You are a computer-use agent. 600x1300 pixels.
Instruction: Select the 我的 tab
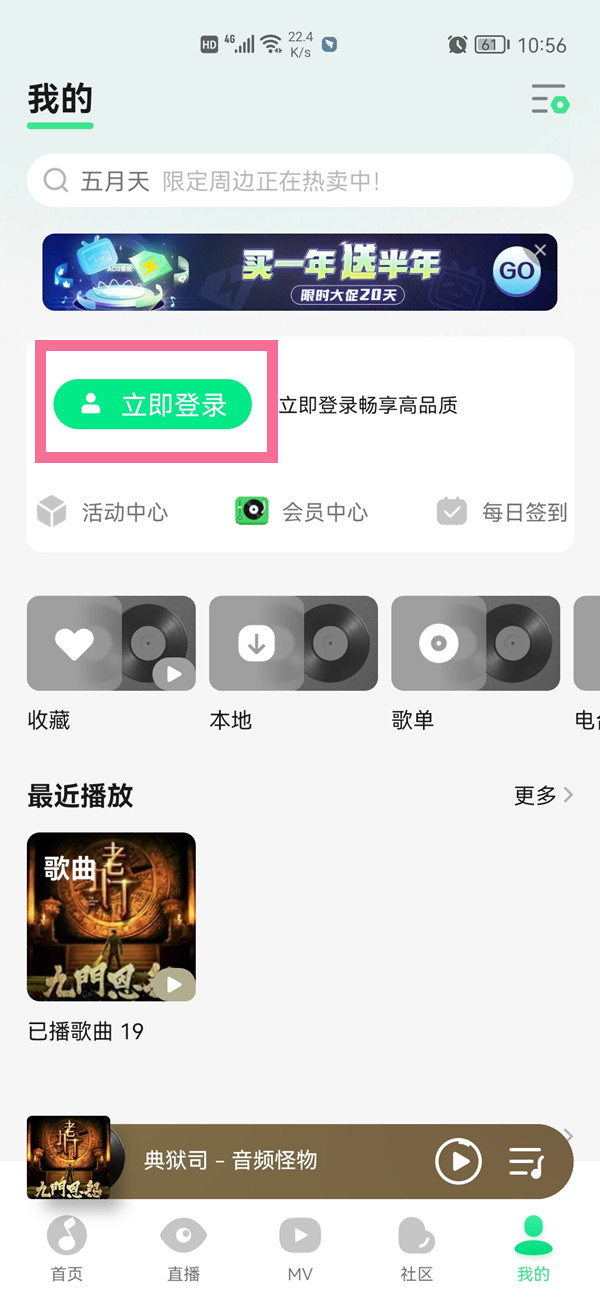click(533, 1248)
